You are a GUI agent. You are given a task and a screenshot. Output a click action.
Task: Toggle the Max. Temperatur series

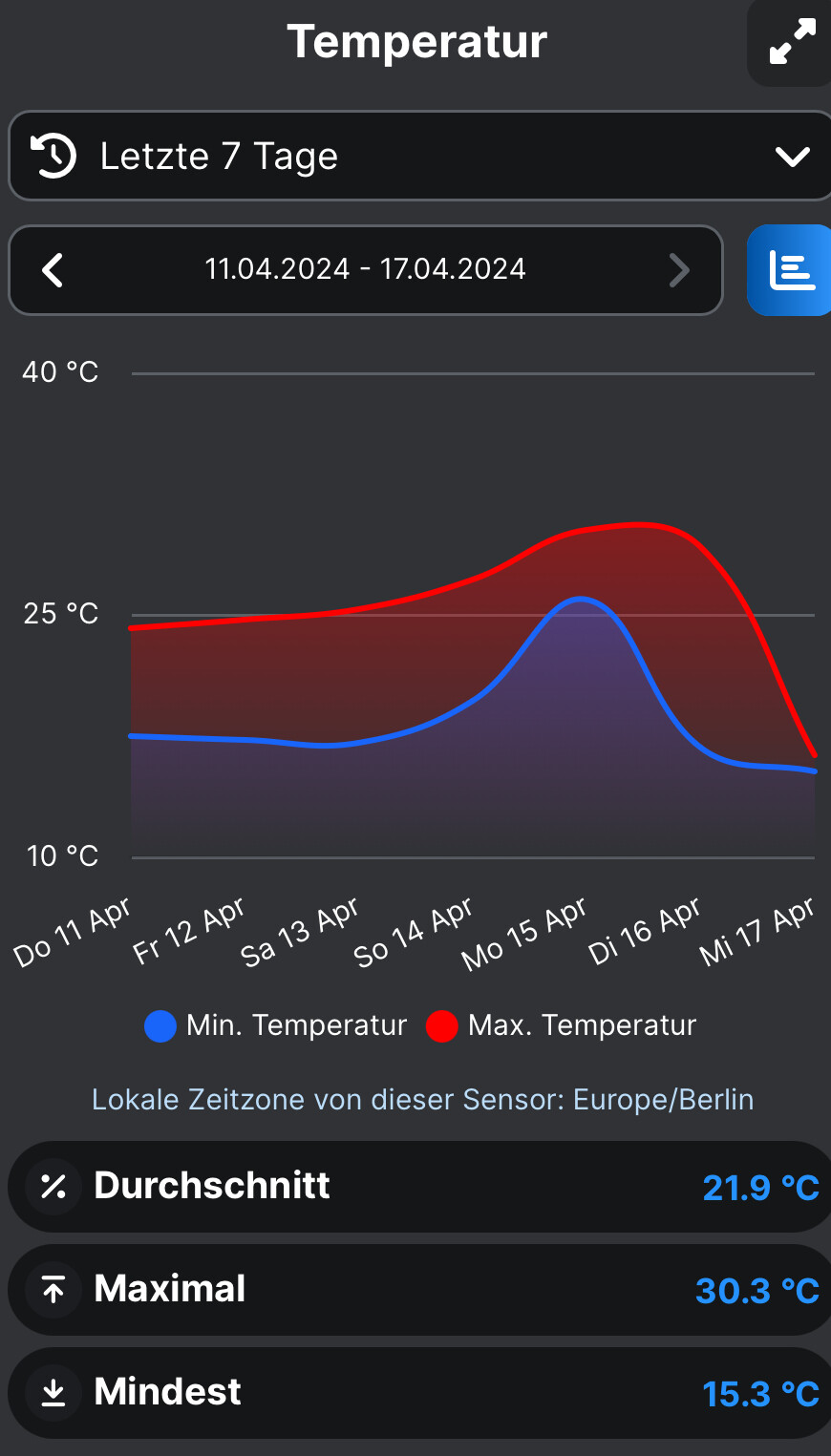562,1025
